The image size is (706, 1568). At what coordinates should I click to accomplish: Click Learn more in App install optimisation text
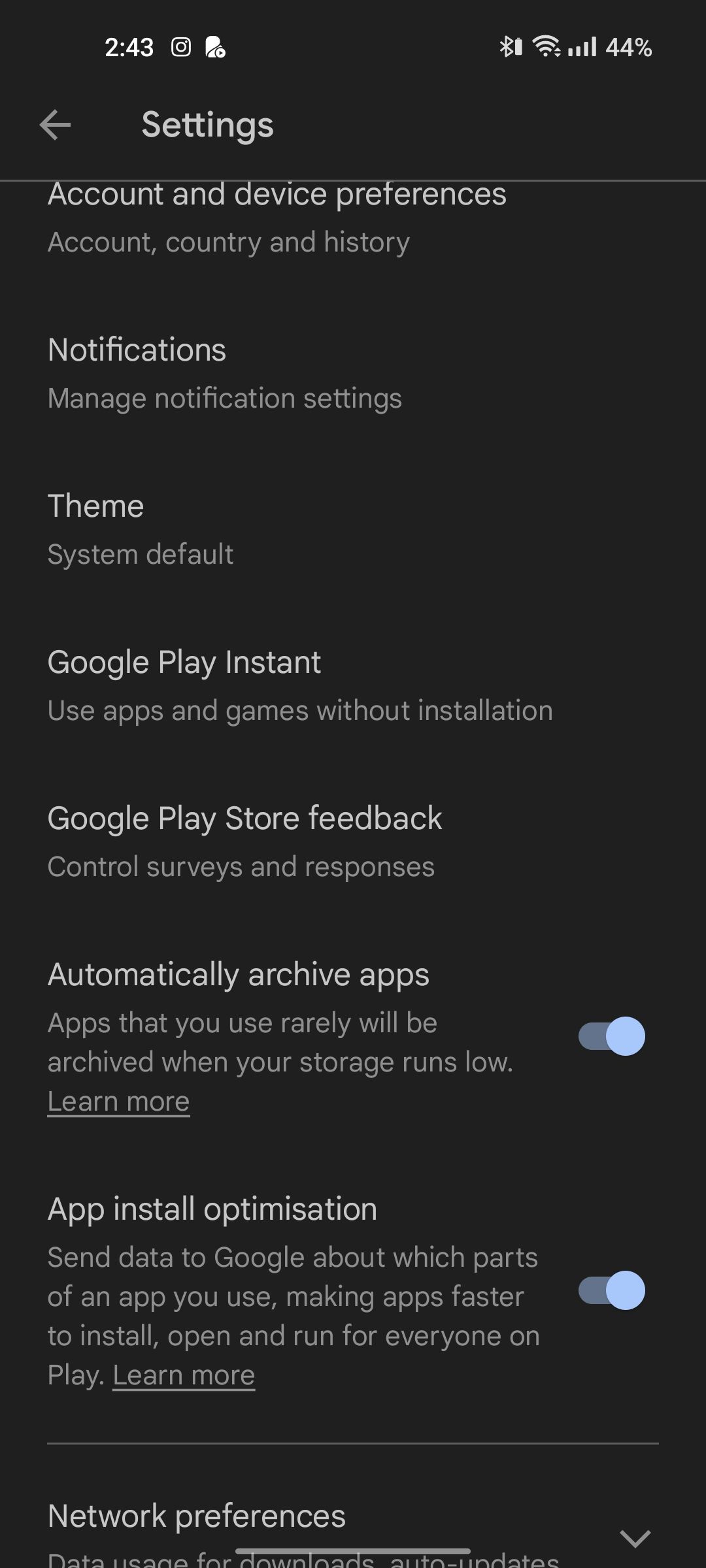coord(184,1373)
